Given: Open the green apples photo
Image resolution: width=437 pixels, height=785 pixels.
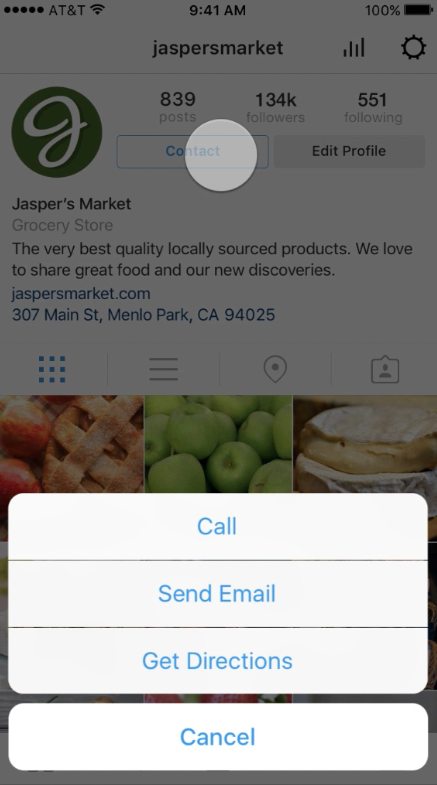Looking at the screenshot, I should click(x=218, y=444).
